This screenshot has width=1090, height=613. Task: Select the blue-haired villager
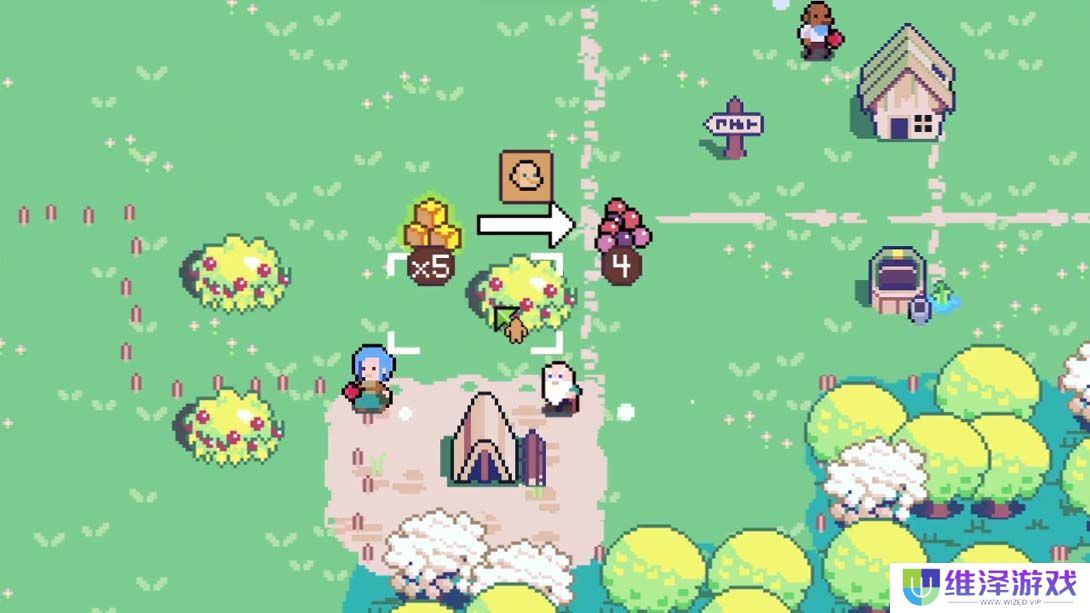click(369, 379)
